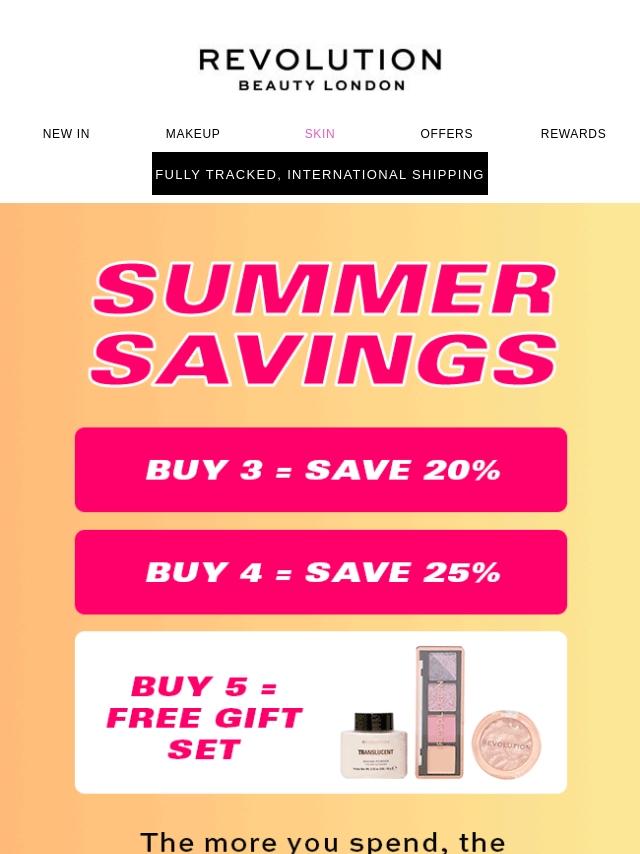640x854 pixels.
Task: Tap the fully tracked international shipping banner
Action: point(320,174)
